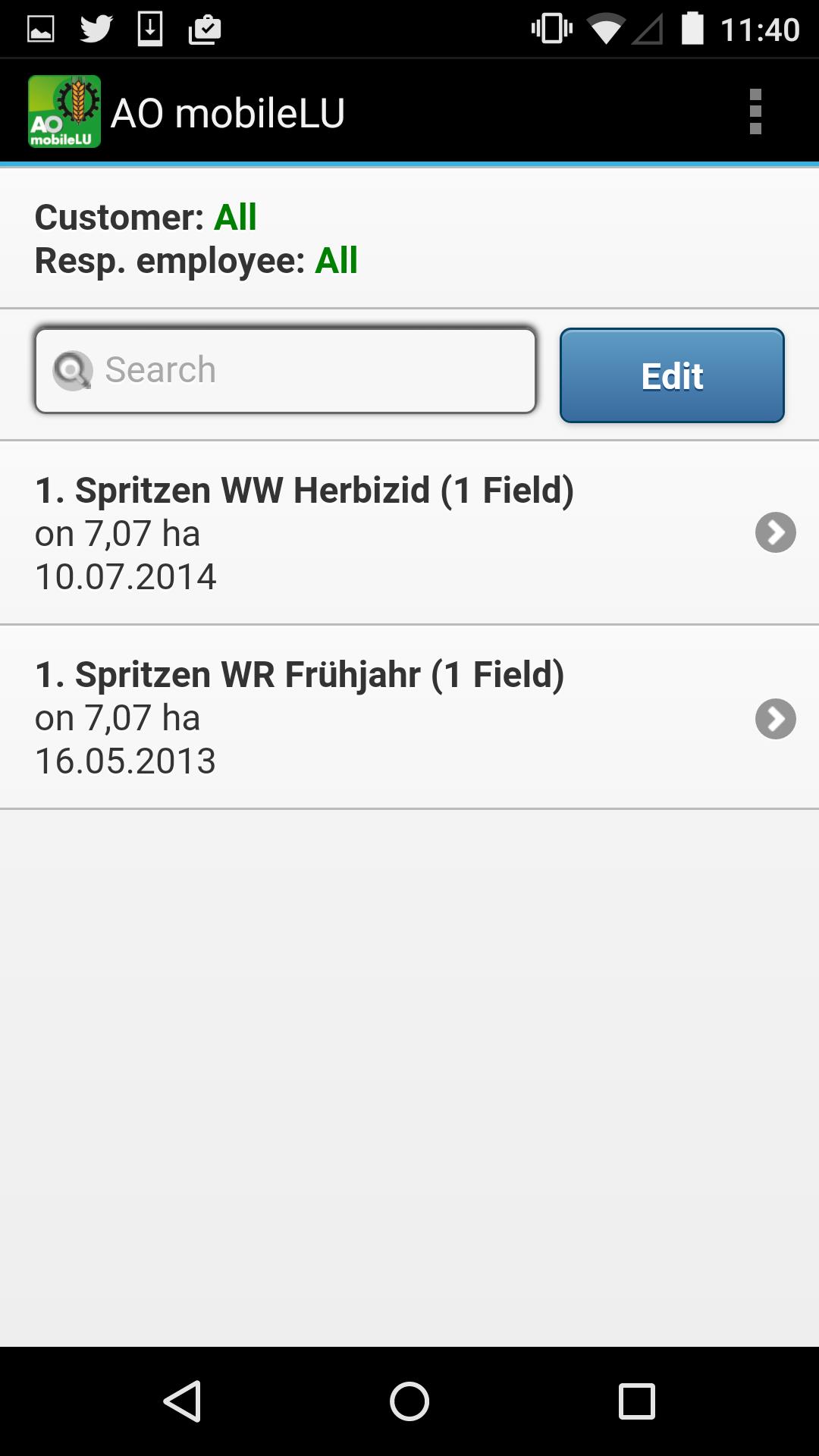Click the search magnifier icon
This screenshot has height=1456, width=819.
pyautogui.click(x=72, y=369)
